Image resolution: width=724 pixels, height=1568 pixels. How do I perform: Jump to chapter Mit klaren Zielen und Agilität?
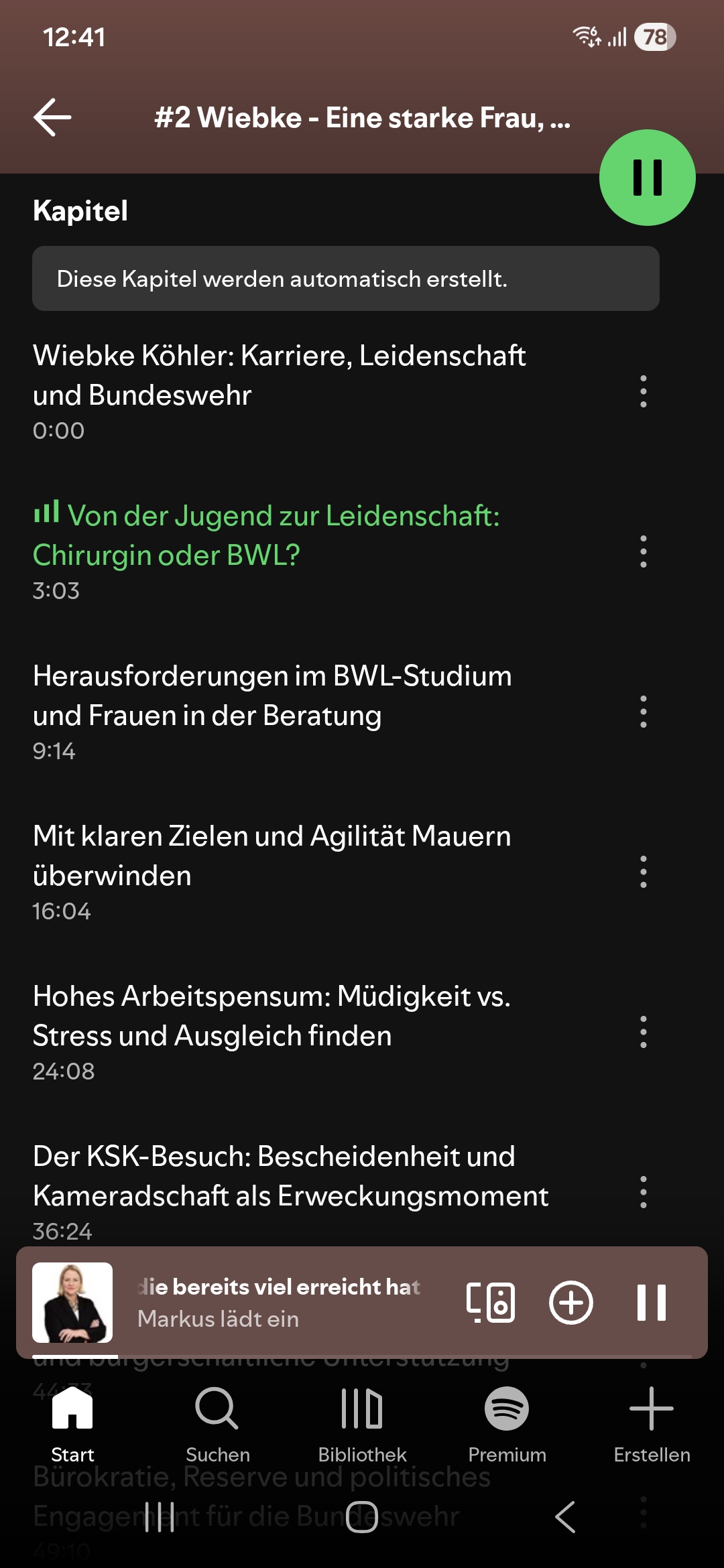[x=272, y=856]
